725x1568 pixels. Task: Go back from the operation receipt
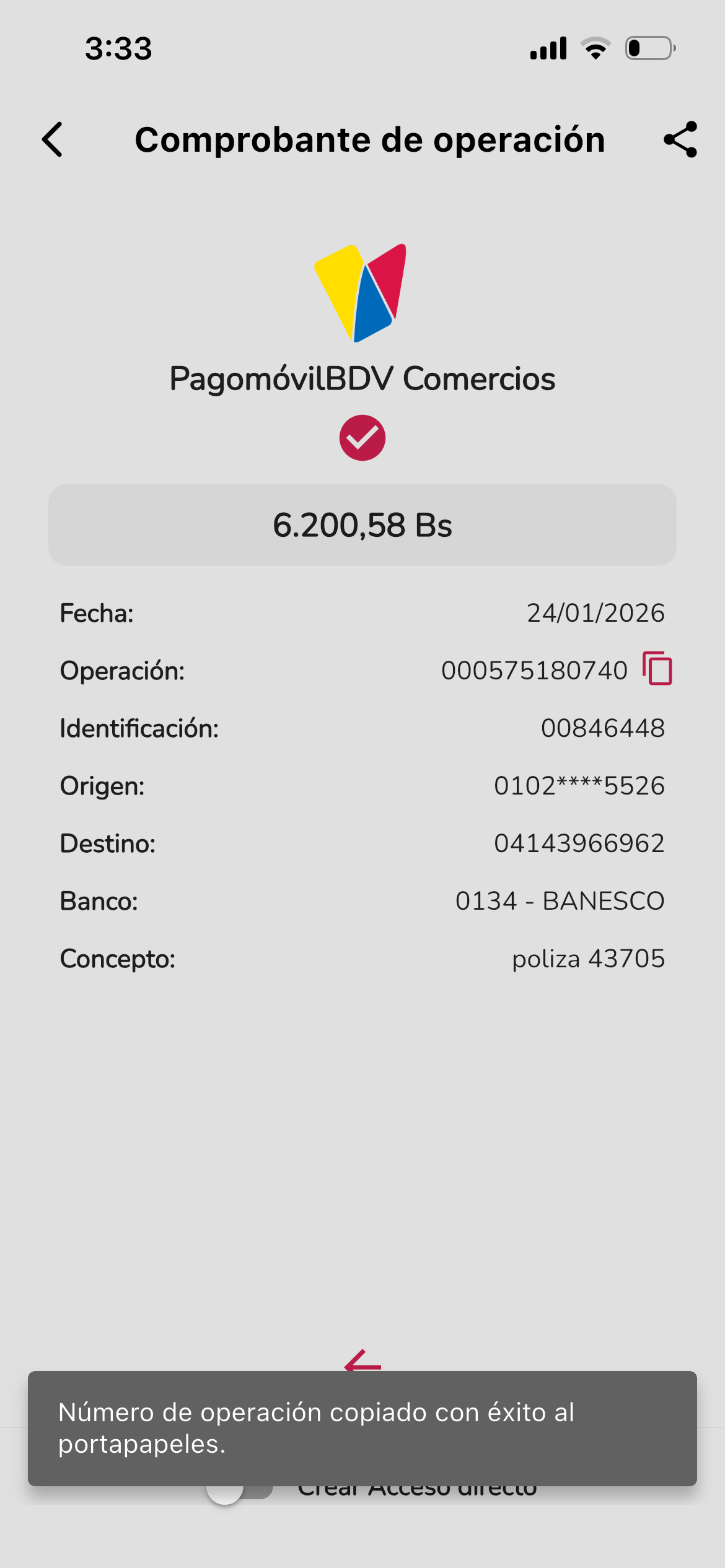click(53, 139)
